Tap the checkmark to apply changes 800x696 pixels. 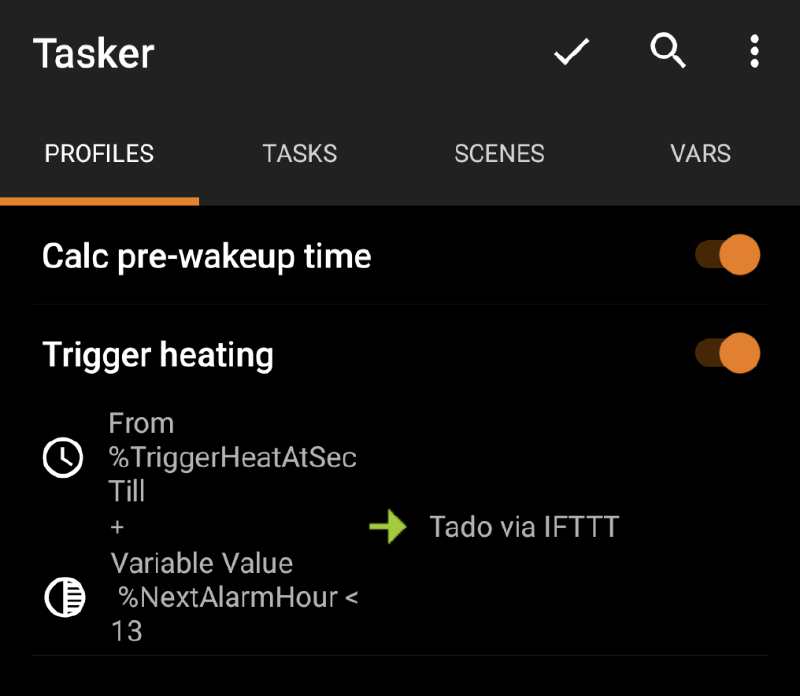pos(571,52)
